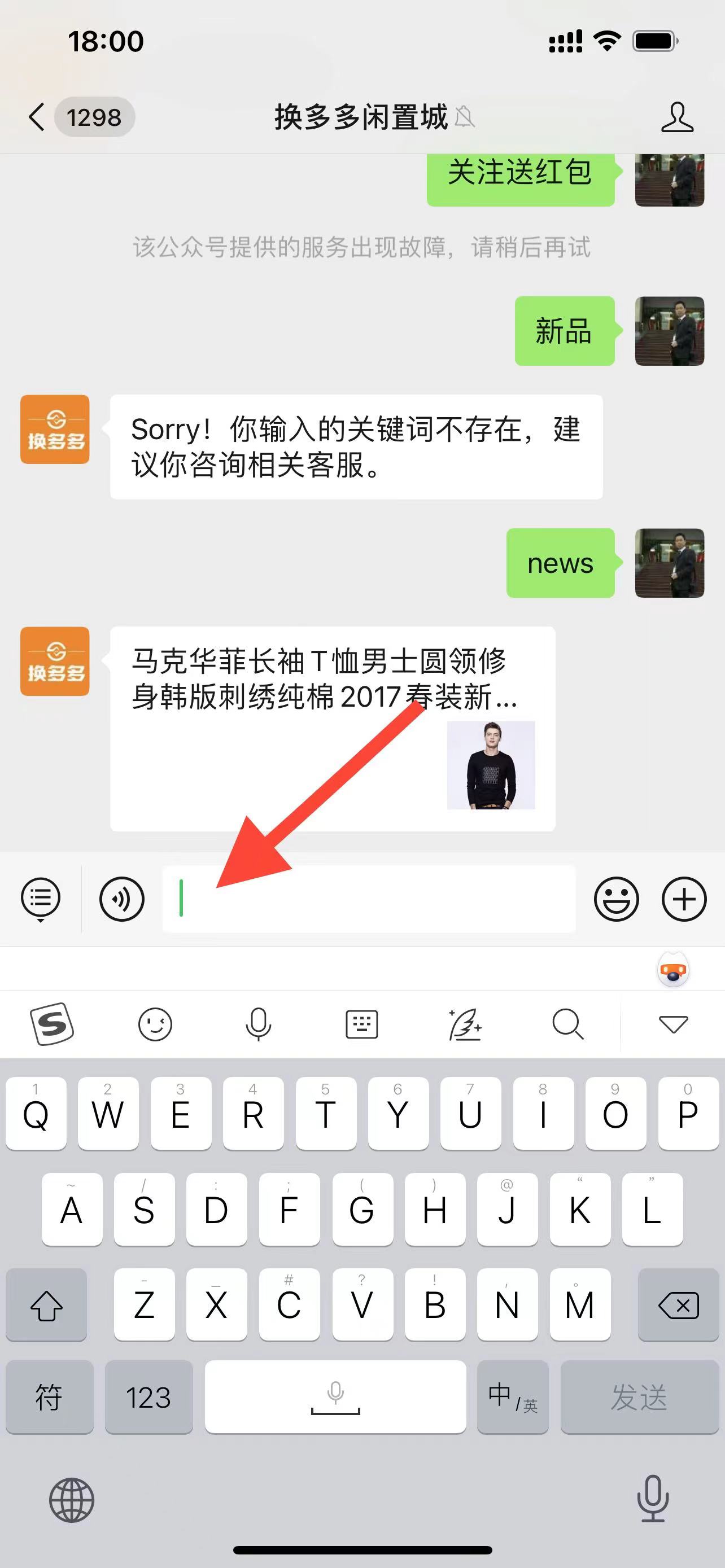
Task: Switch to voice message input
Action: click(x=122, y=899)
